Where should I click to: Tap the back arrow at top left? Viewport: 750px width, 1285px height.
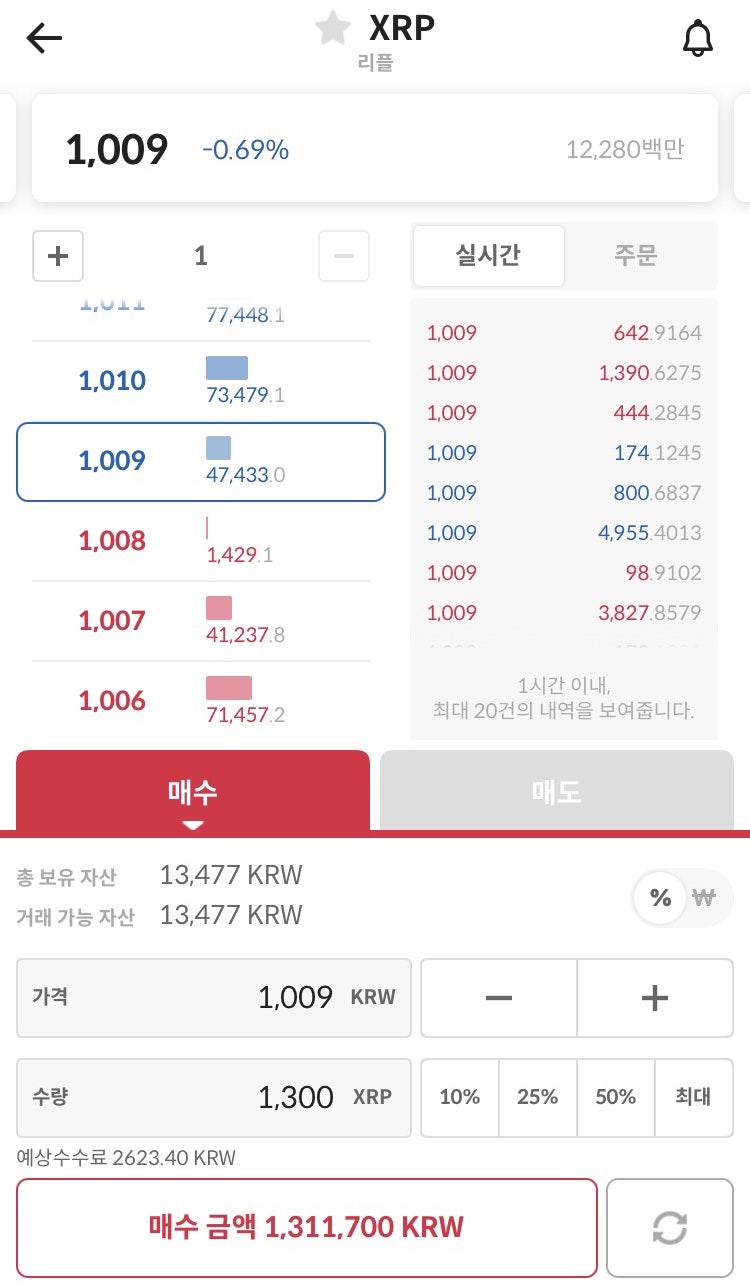click(42, 36)
